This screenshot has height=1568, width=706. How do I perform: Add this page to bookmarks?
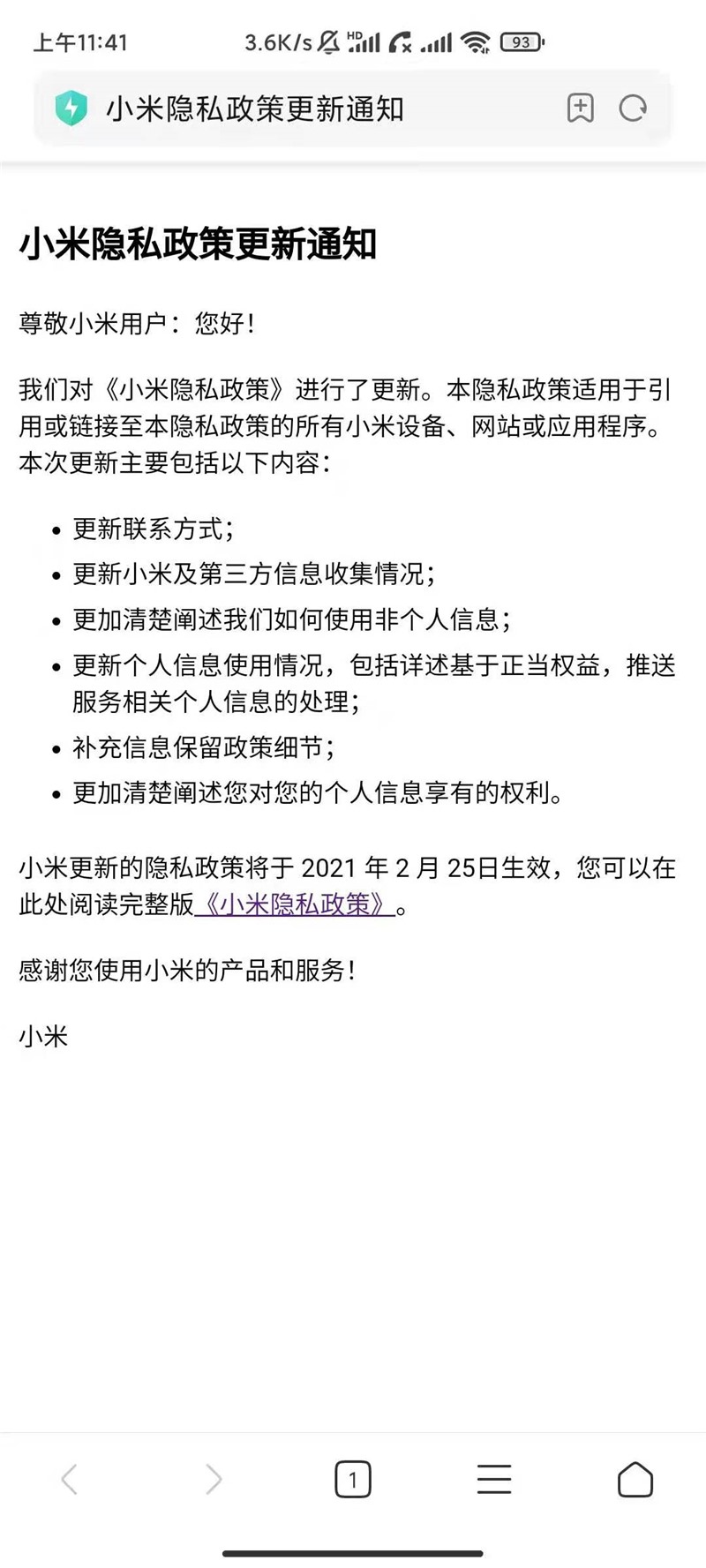(580, 109)
